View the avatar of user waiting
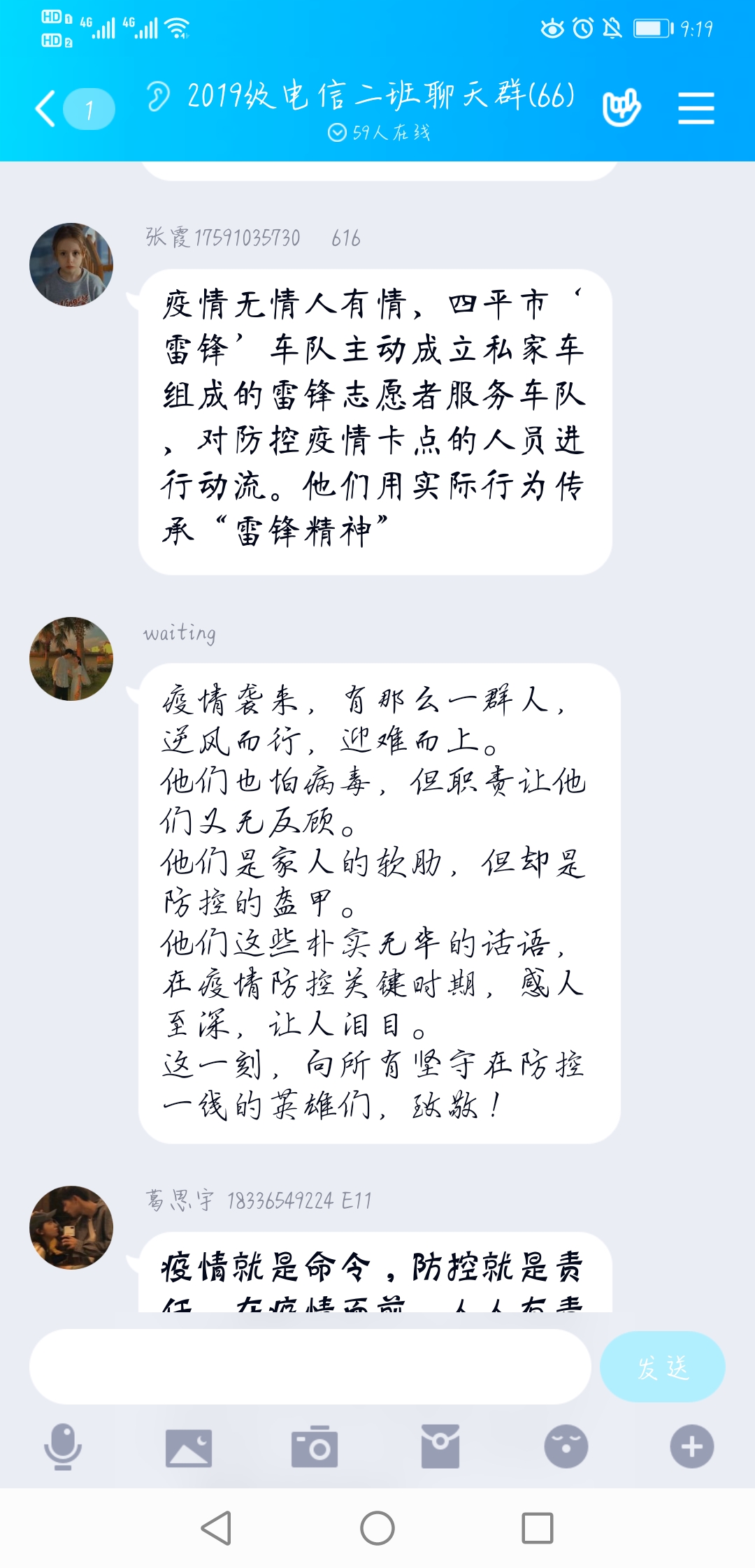 click(x=71, y=659)
